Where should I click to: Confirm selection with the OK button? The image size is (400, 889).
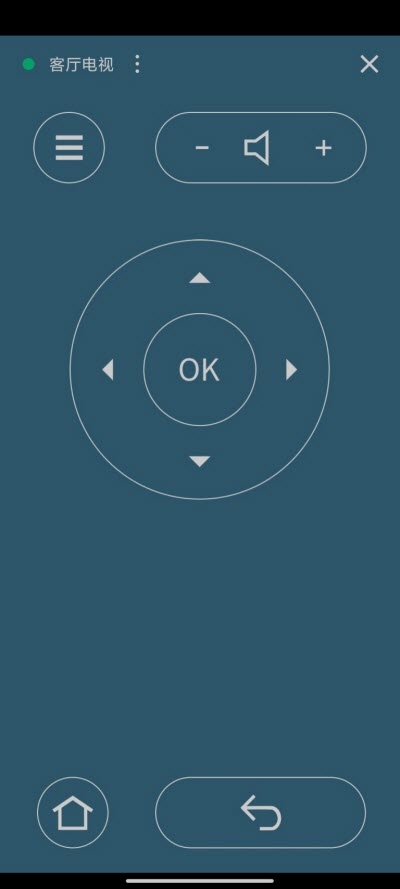[x=199, y=370]
